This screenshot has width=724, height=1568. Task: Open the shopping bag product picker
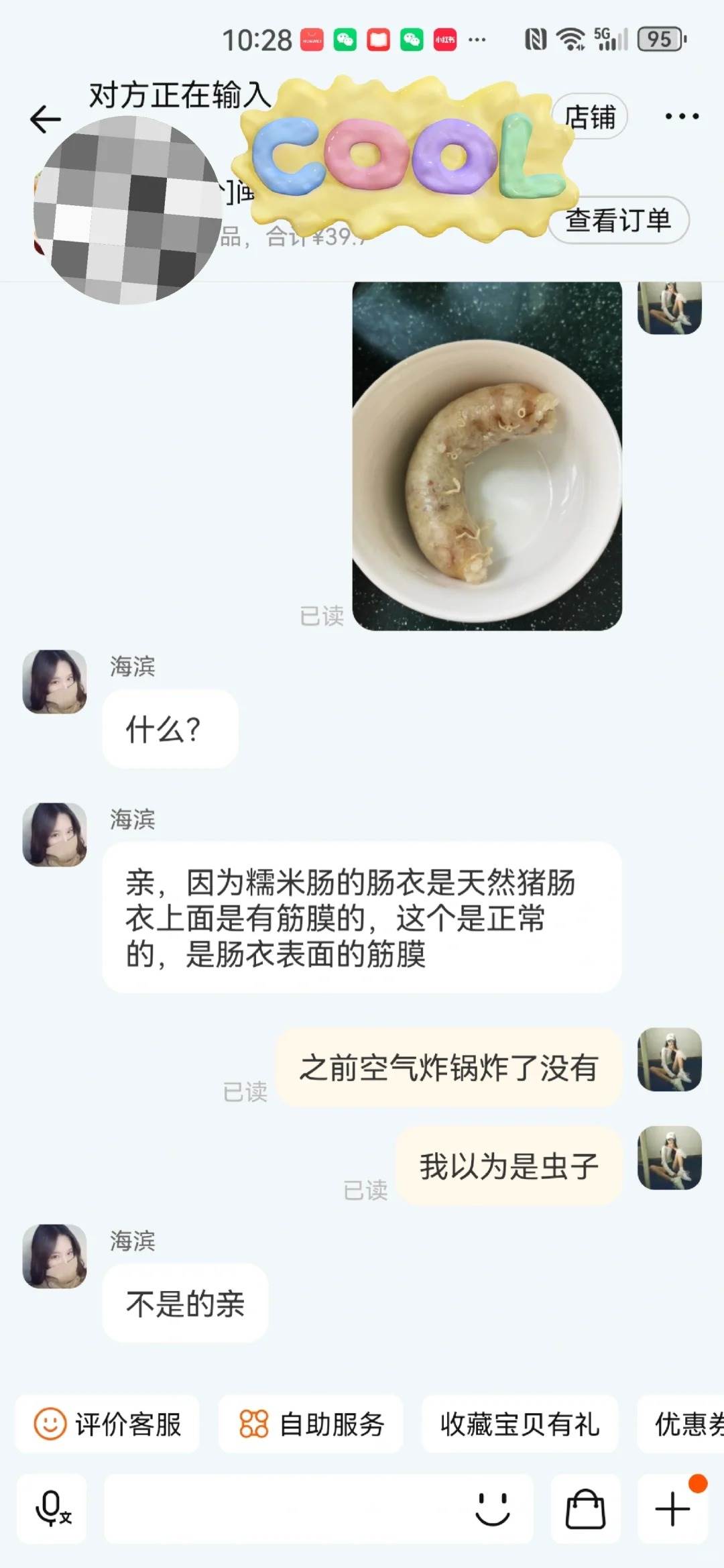pyautogui.click(x=585, y=1509)
